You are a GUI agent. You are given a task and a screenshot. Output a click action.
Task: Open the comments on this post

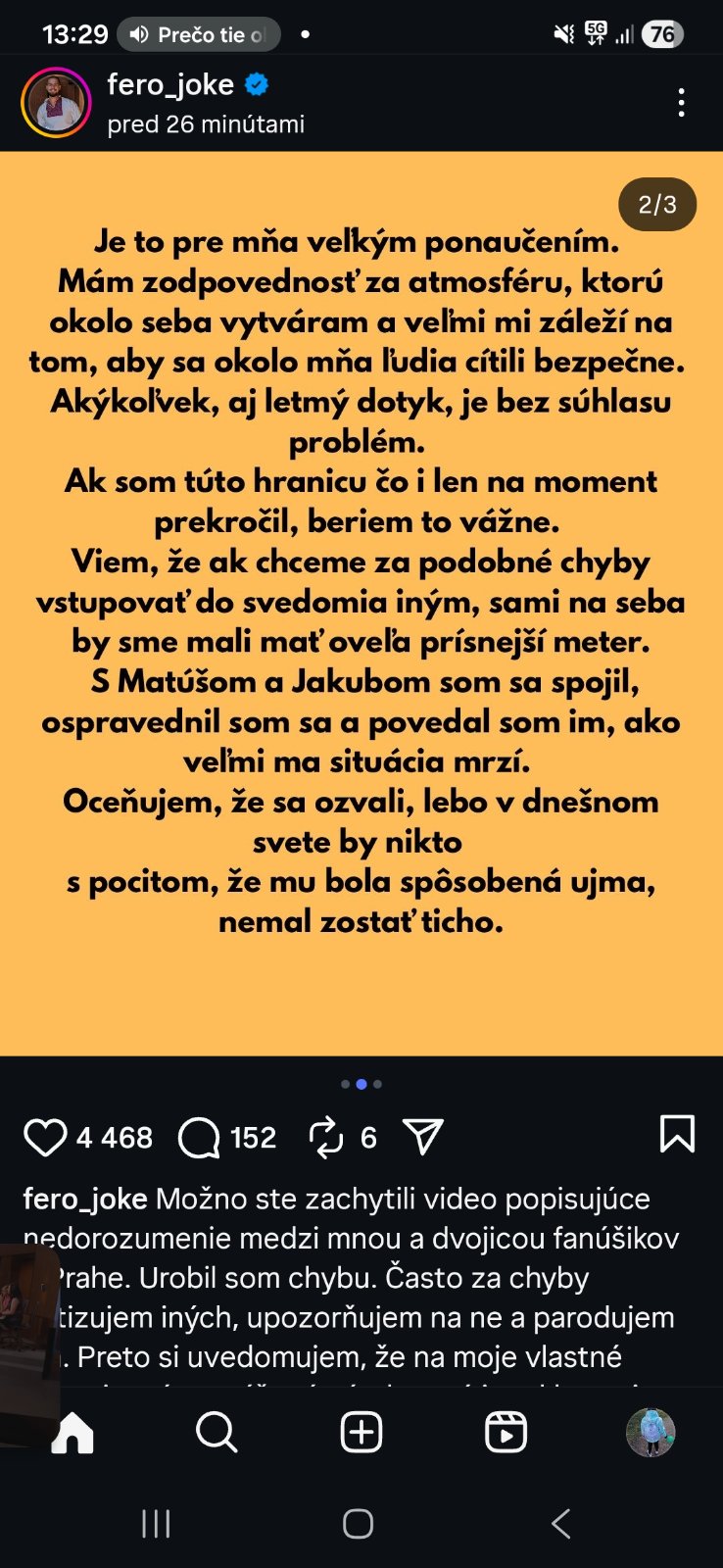tap(199, 1137)
